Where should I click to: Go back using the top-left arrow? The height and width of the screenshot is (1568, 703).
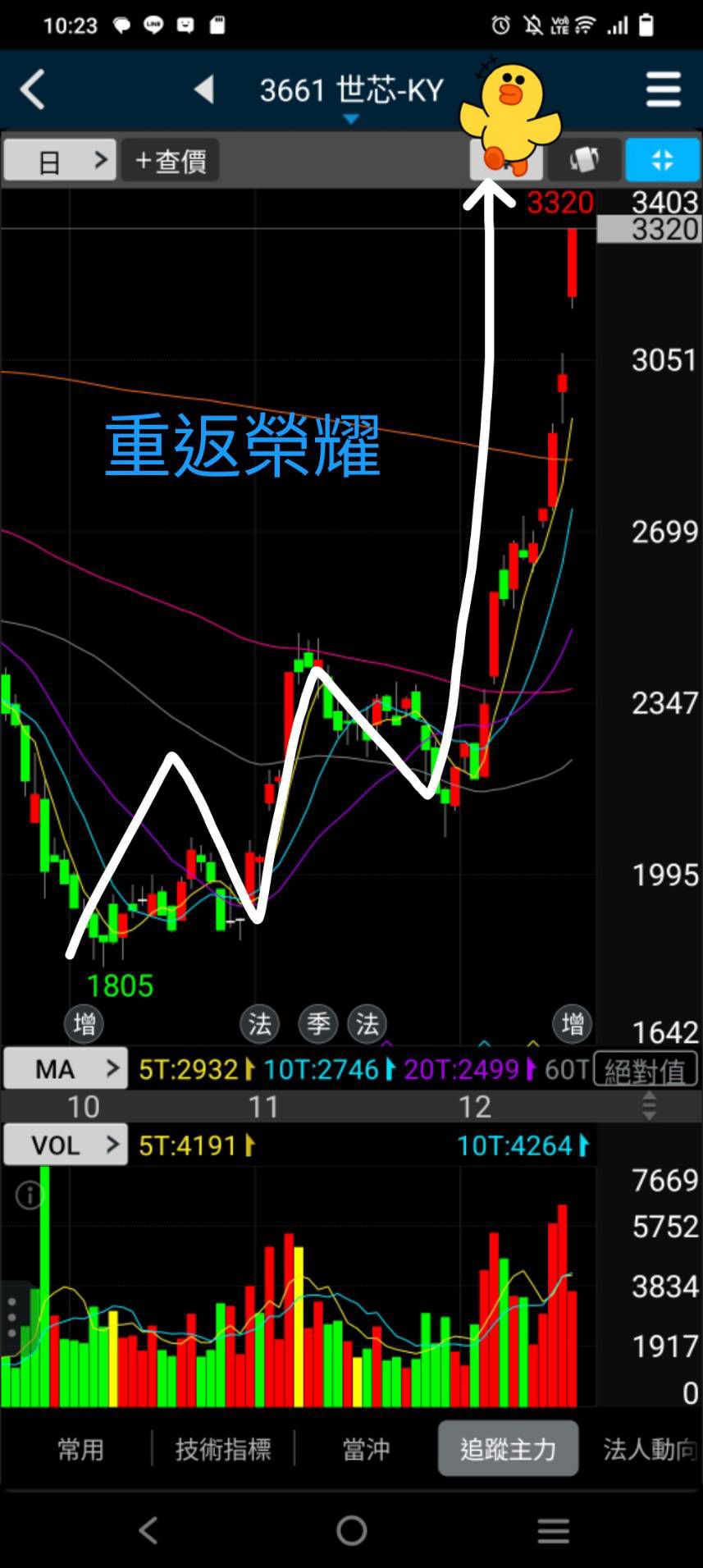(33, 89)
